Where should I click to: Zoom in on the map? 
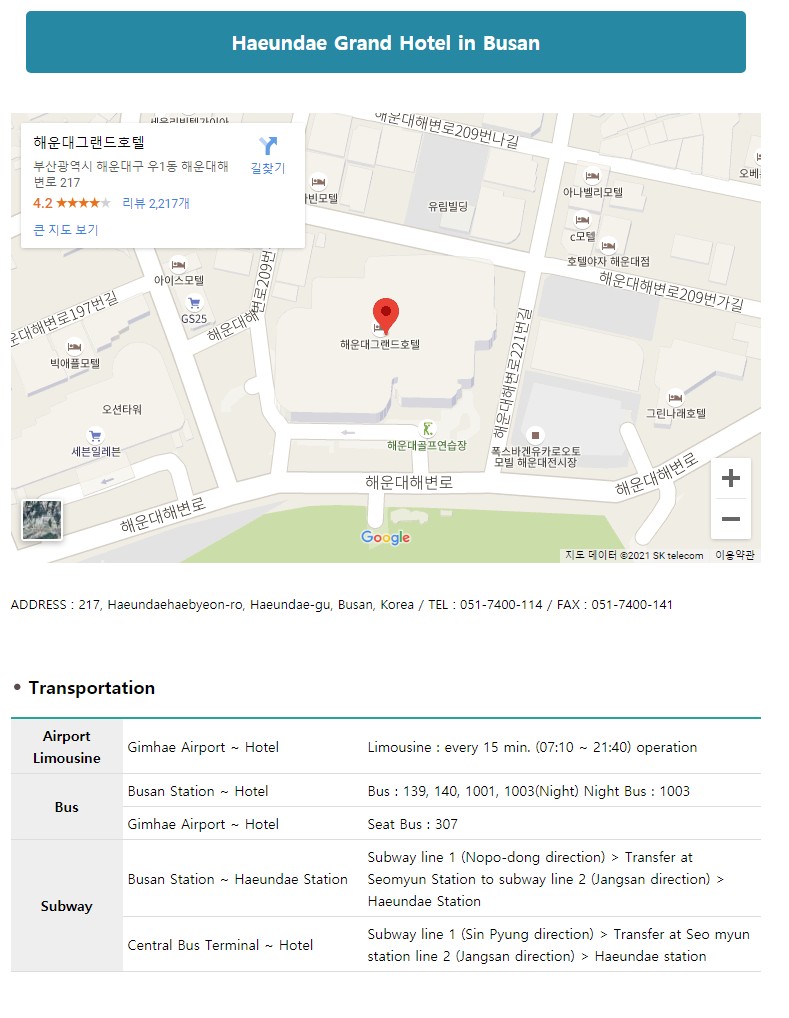tap(731, 479)
